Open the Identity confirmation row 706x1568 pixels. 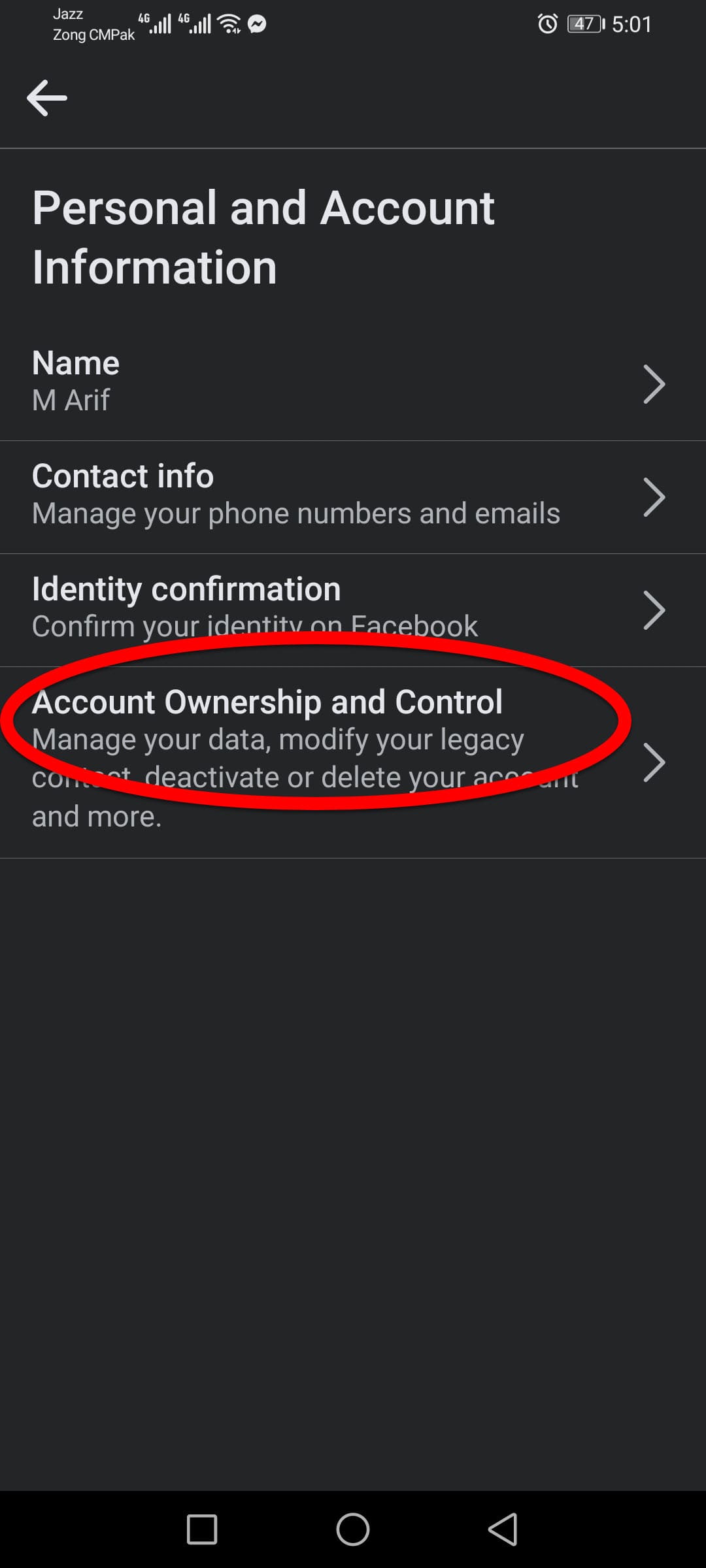click(353, 610)
